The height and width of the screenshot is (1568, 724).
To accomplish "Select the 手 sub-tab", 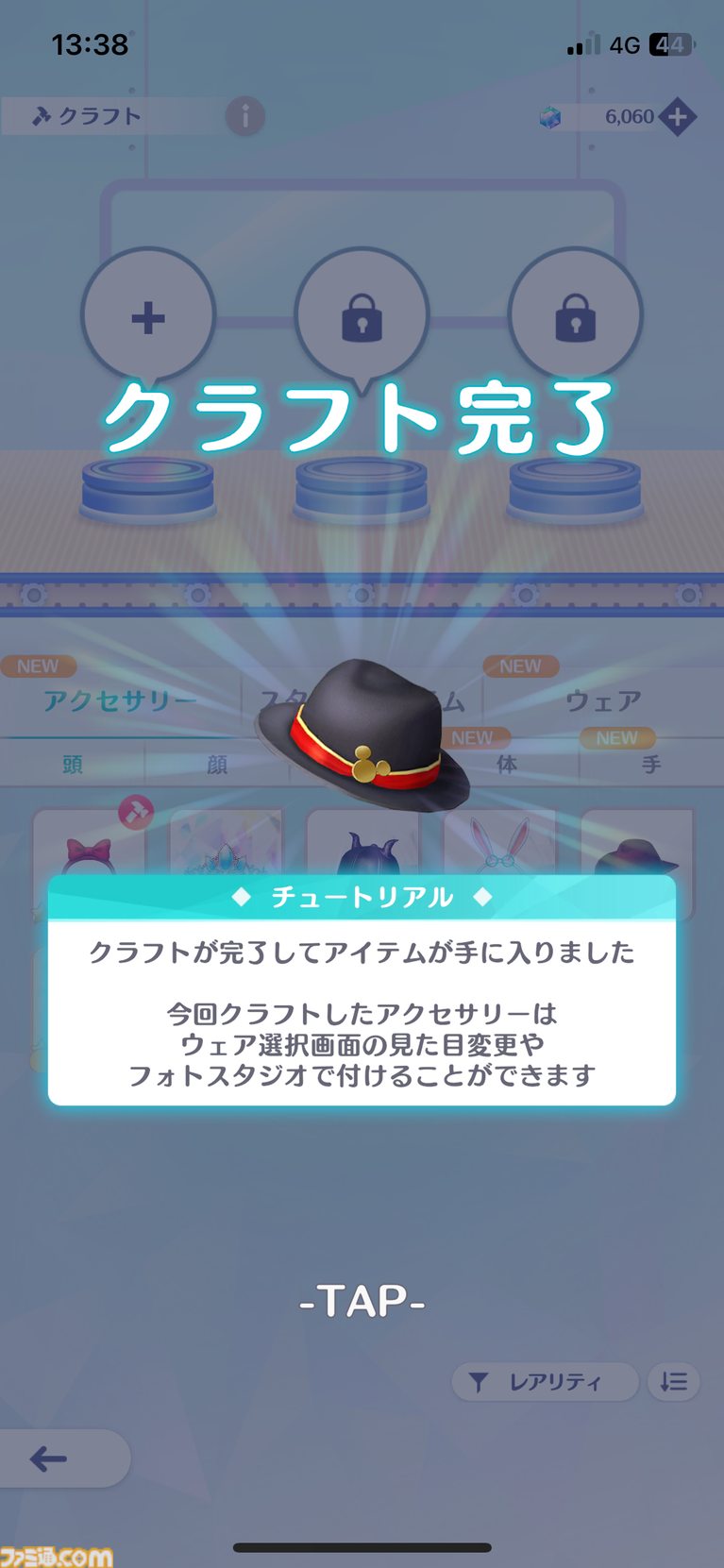I will 651,764.
